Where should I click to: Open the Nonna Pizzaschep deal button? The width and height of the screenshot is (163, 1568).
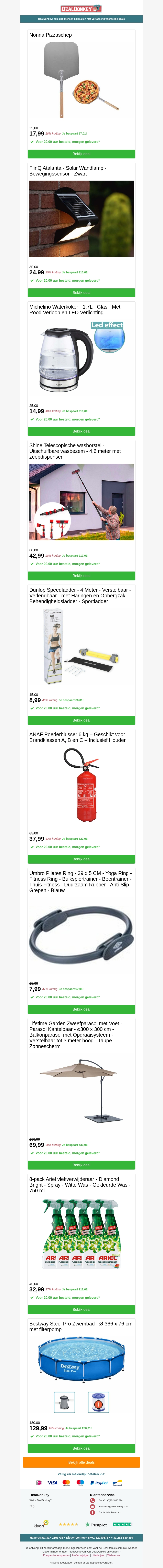[x=81, y=154]
